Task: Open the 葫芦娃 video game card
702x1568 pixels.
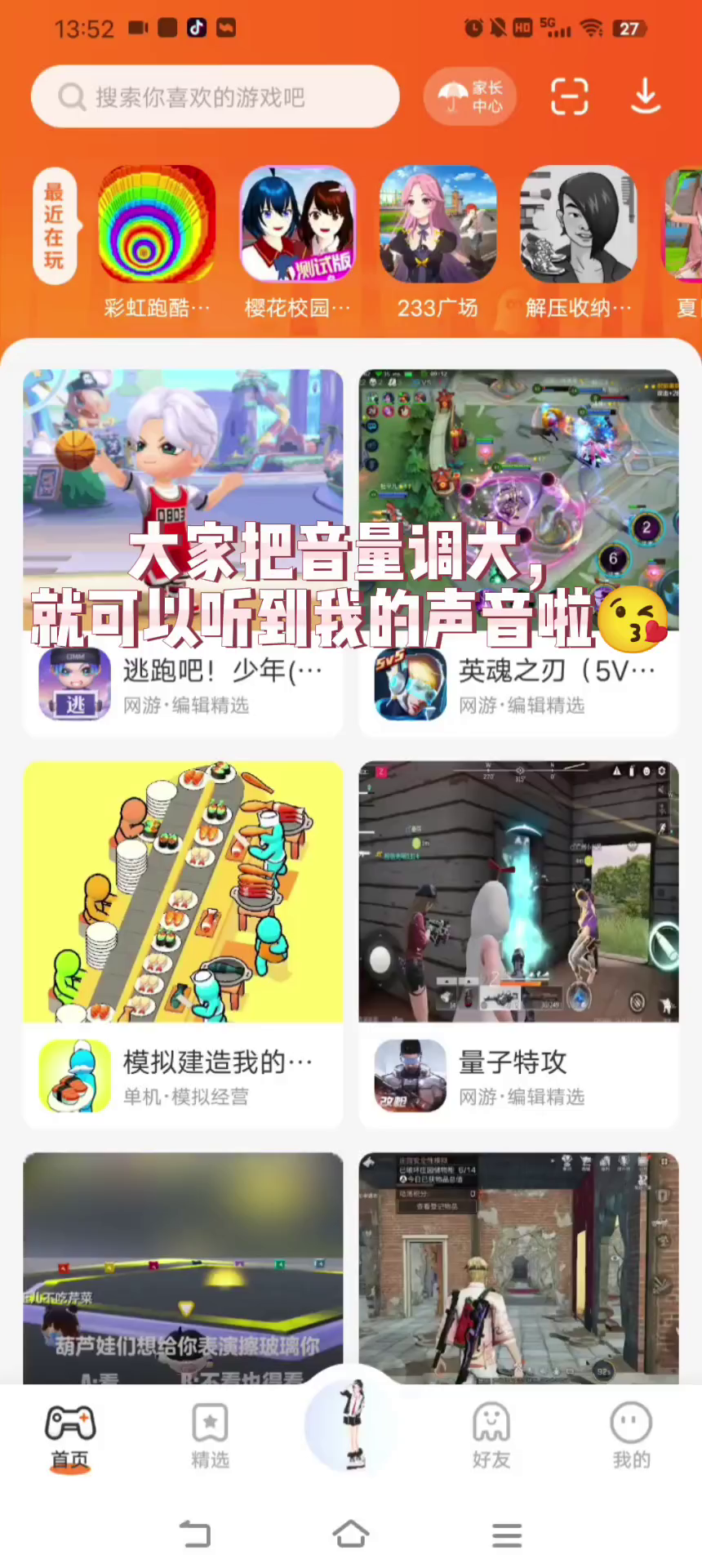Action: (183, 1267)
